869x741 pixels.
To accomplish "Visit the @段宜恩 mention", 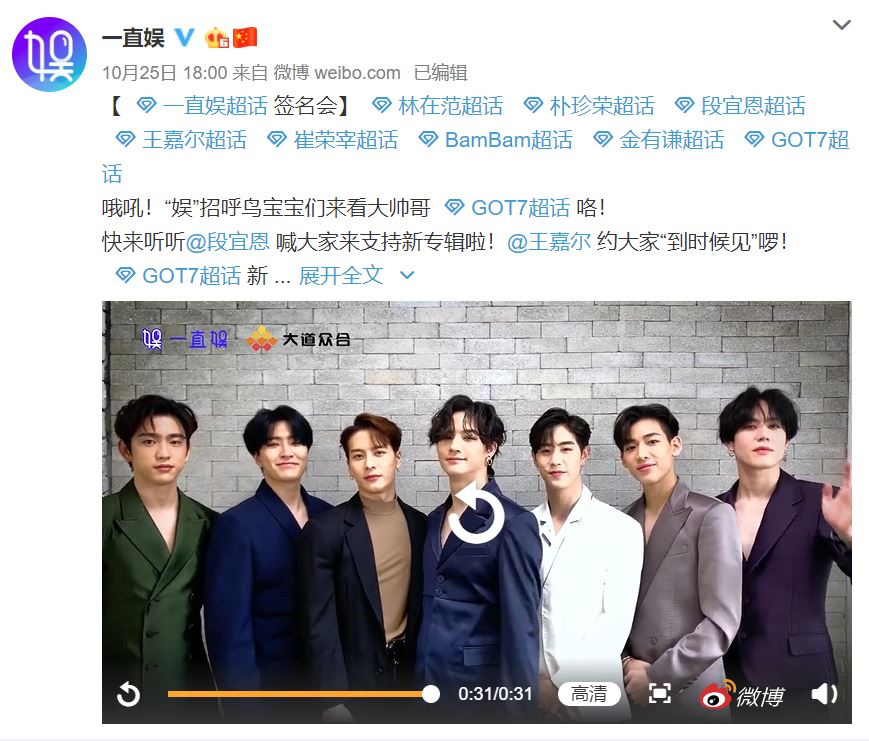I will coord(227,242).
